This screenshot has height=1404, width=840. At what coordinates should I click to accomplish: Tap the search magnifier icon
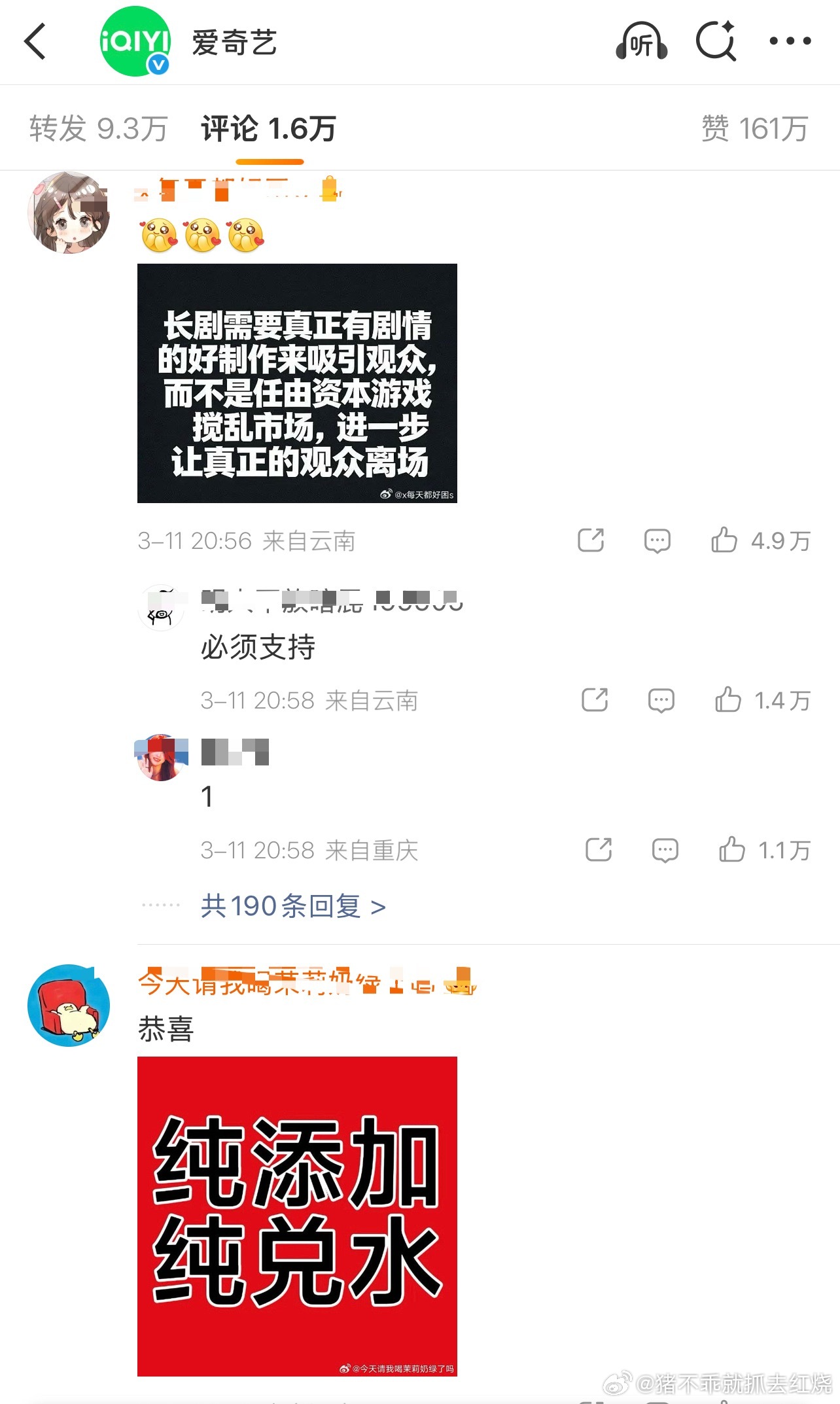(716, 41)
